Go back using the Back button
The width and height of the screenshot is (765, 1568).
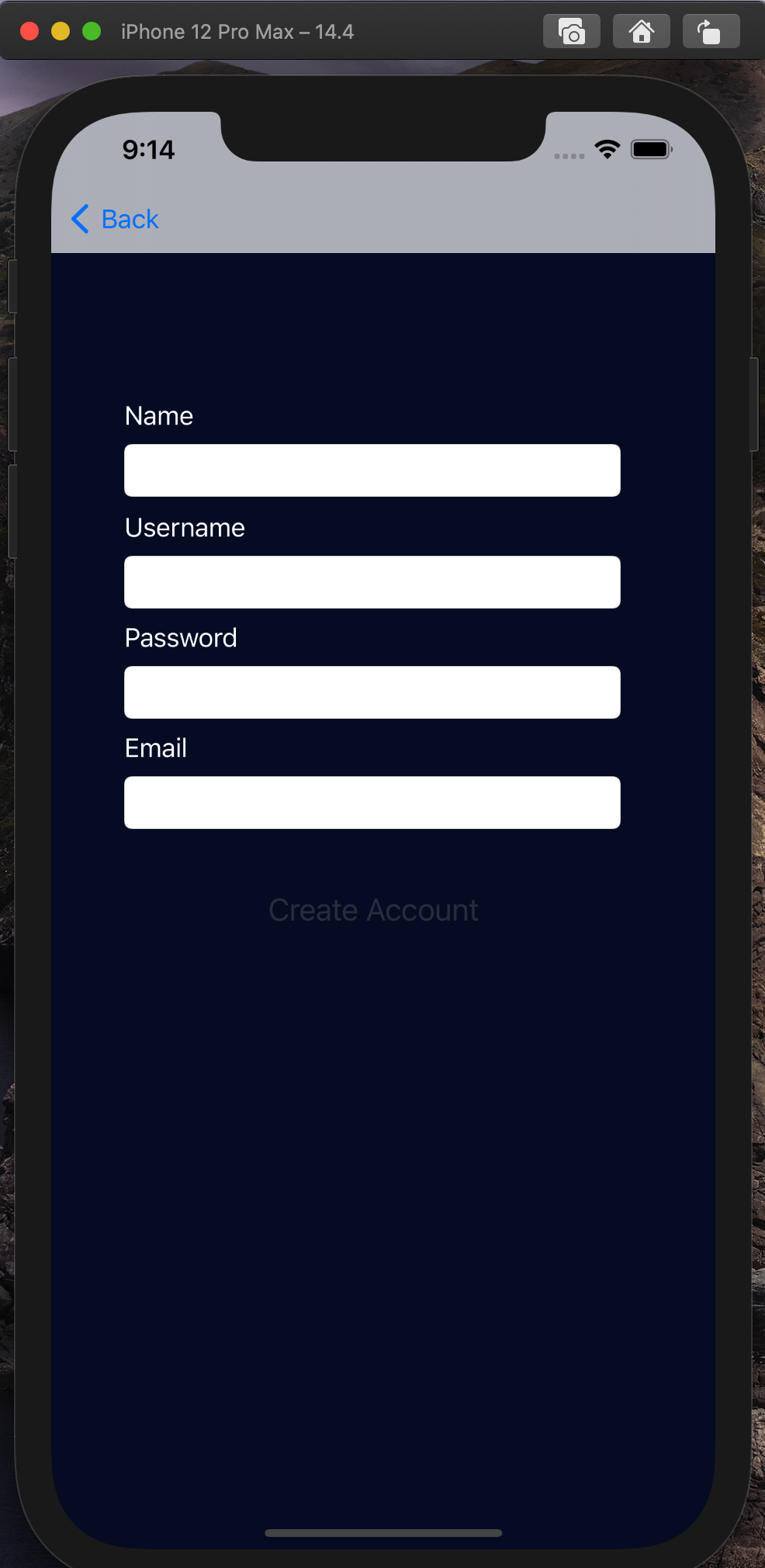pos(115,219)
